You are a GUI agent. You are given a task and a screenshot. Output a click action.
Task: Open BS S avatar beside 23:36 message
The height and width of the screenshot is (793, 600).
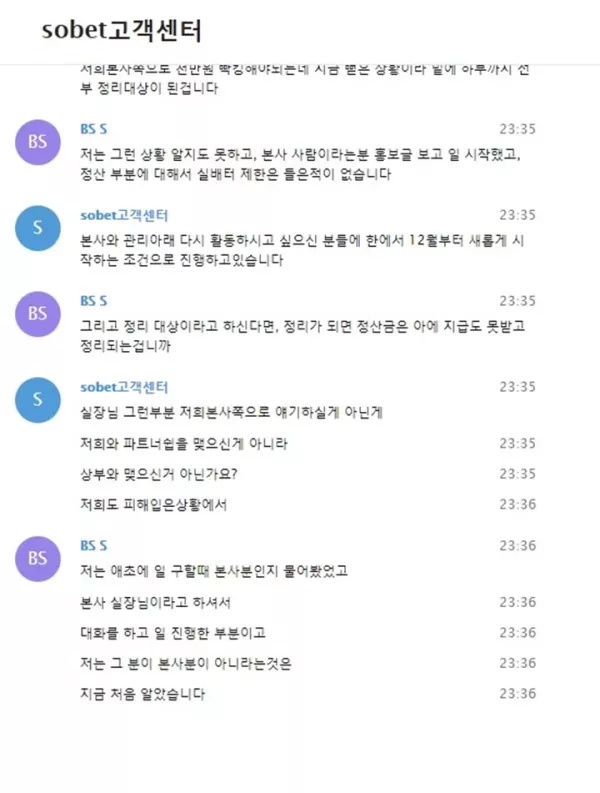coord(37,558)
